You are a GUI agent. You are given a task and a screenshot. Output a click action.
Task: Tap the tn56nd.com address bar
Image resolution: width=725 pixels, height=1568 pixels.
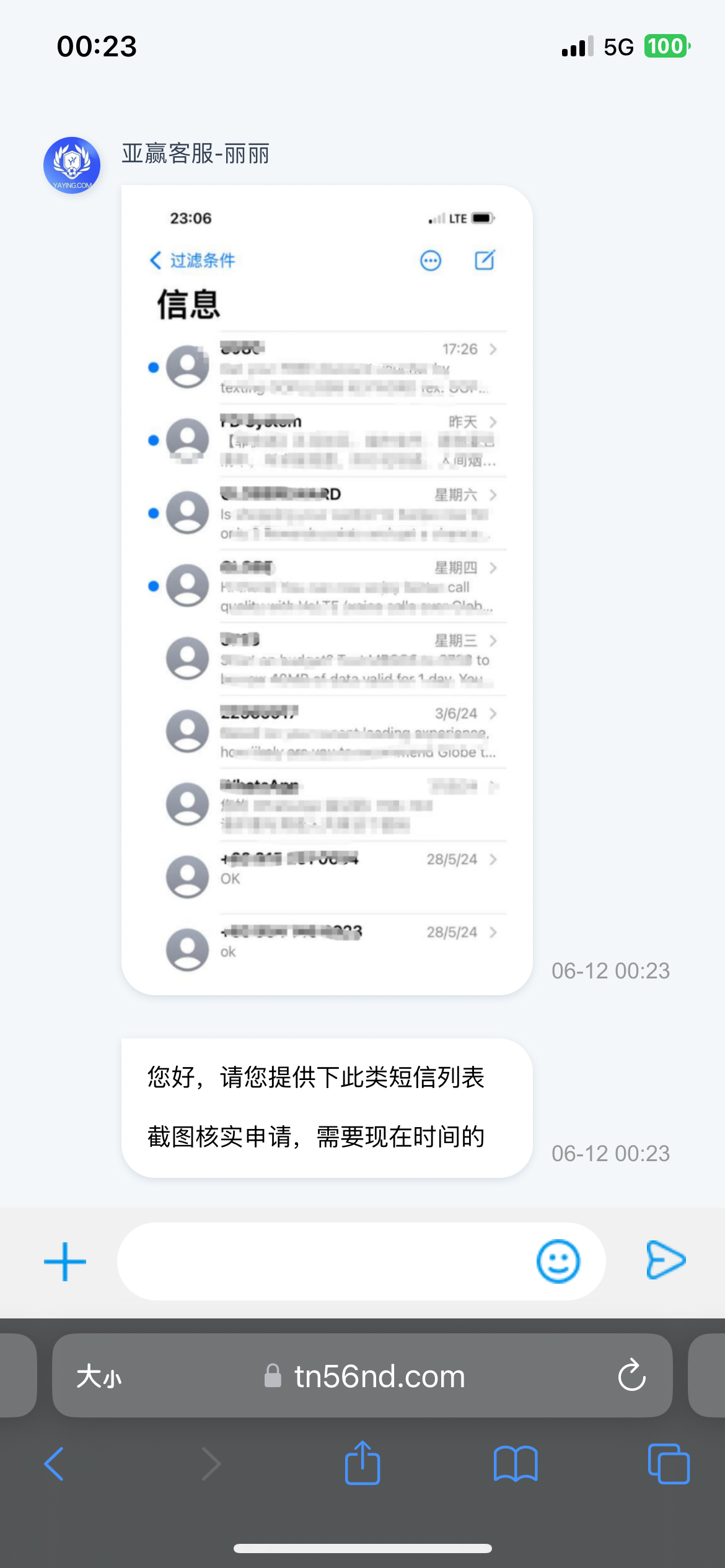pyautogui.click(x=378, y=1377)
